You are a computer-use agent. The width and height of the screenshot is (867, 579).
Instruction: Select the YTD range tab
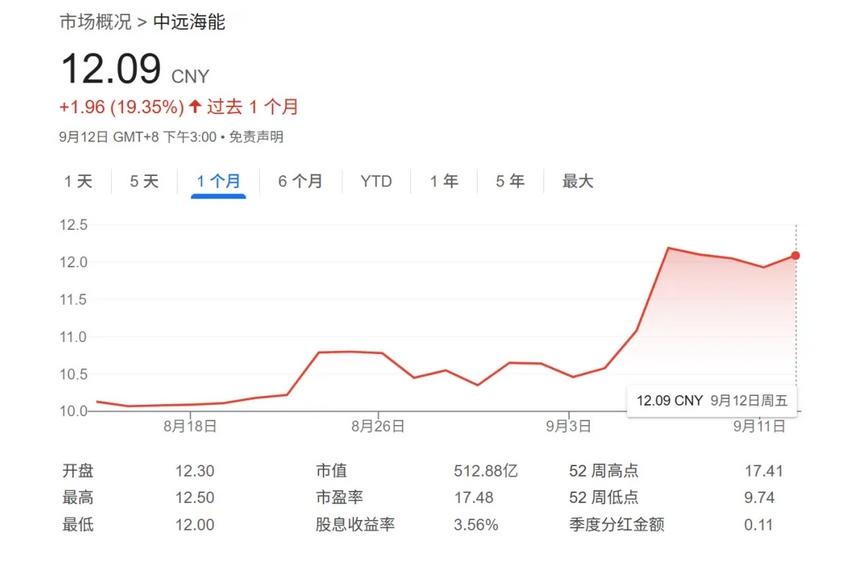[376, 181]
